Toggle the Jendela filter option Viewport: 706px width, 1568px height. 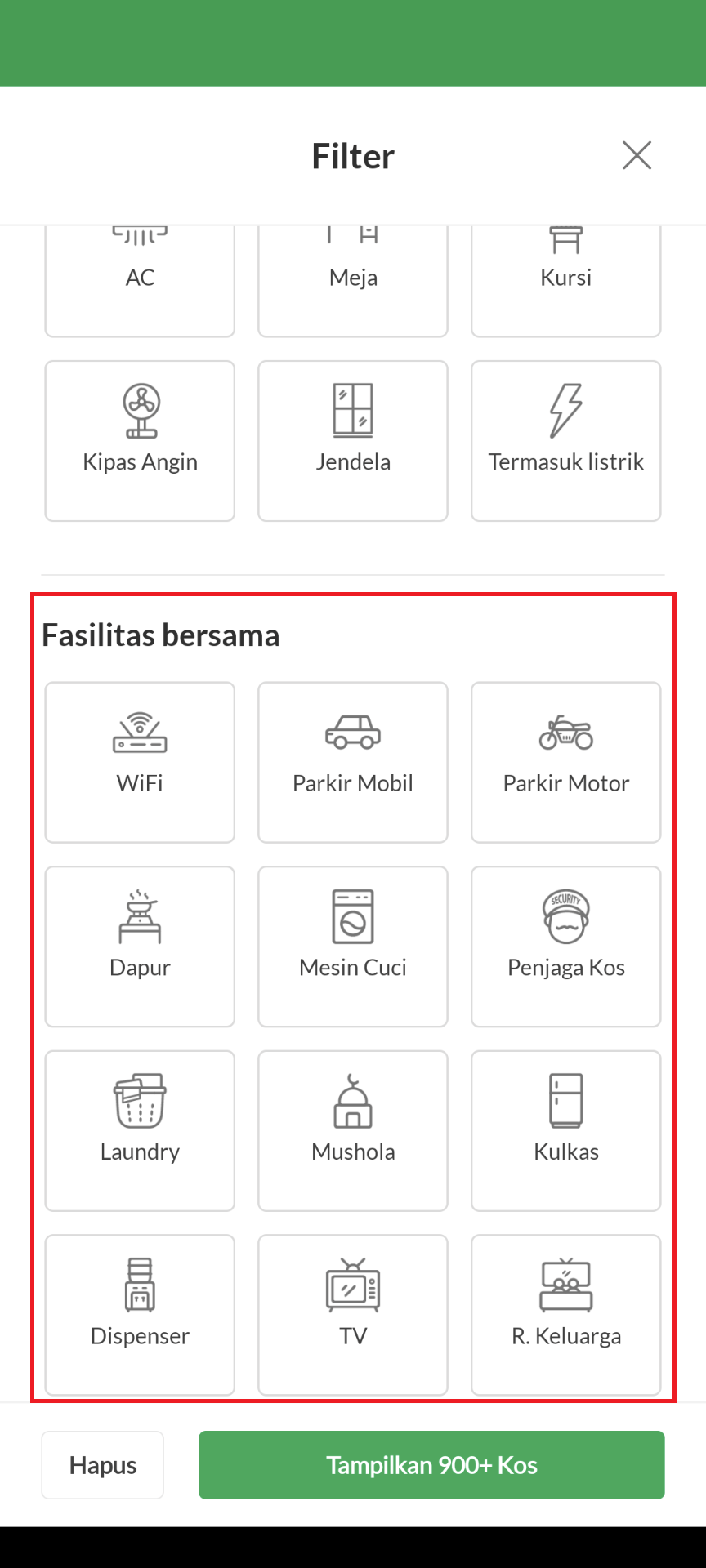coord(353,441)
